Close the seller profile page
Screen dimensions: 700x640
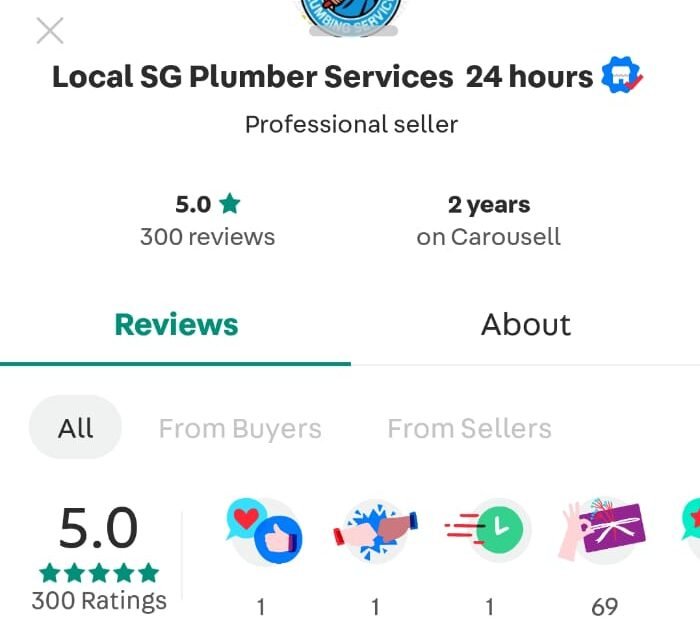[49, 31]
